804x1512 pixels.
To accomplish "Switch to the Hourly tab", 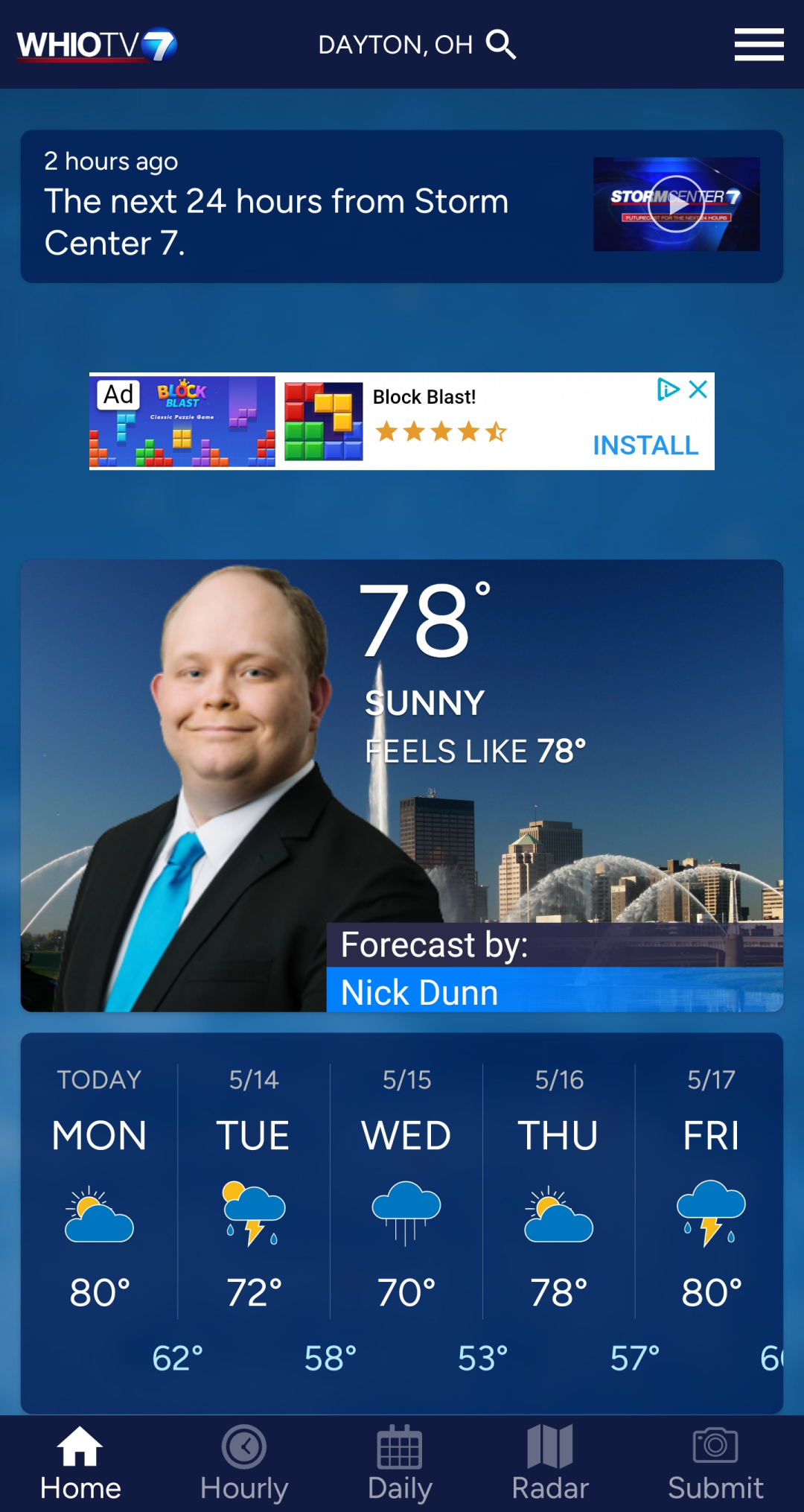I will click(244, 1463).
